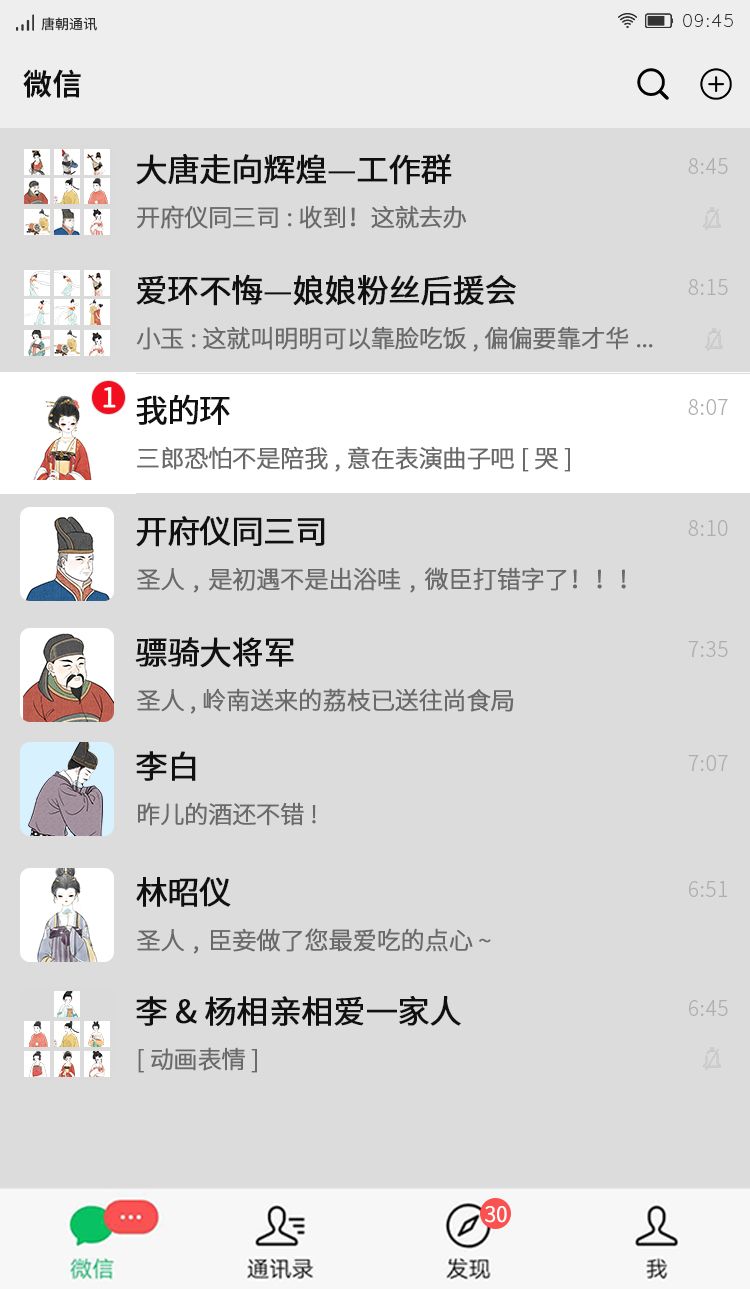Tap the 骠骑大将军 avatar image
This screenshot has width=750, height=1289.
pos(66,675)
